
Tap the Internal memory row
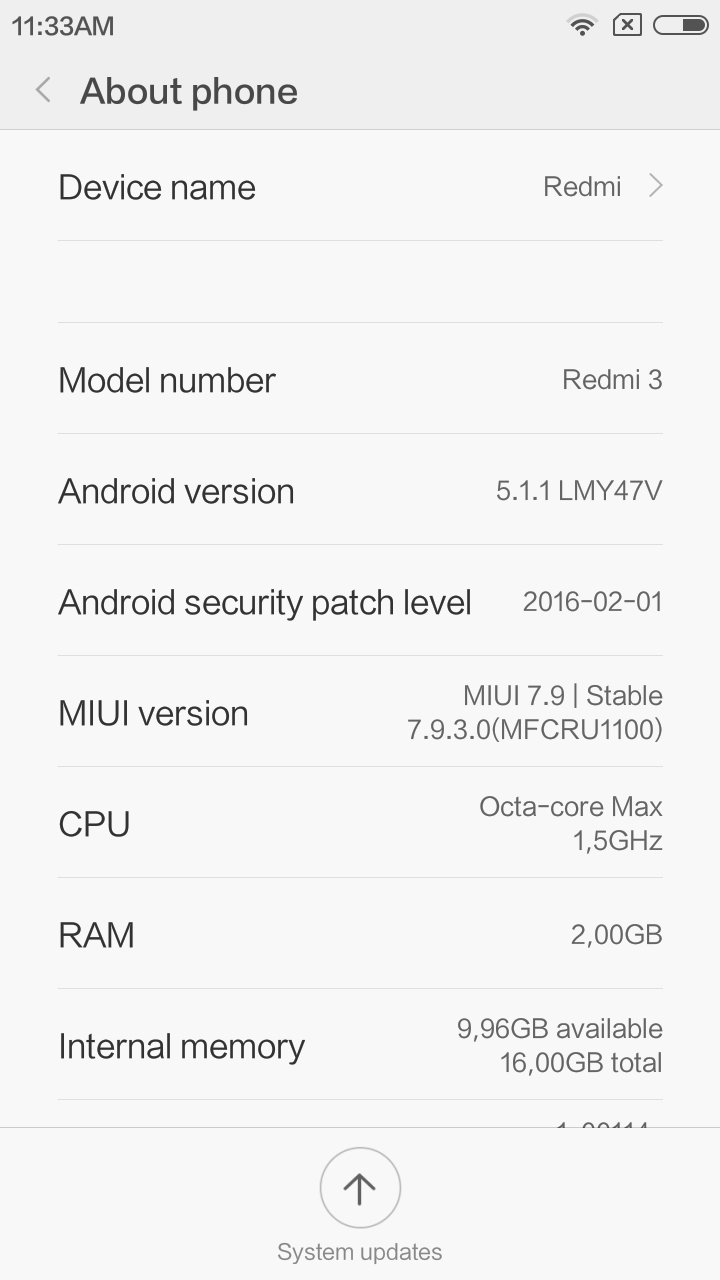tap(360, 1046)
